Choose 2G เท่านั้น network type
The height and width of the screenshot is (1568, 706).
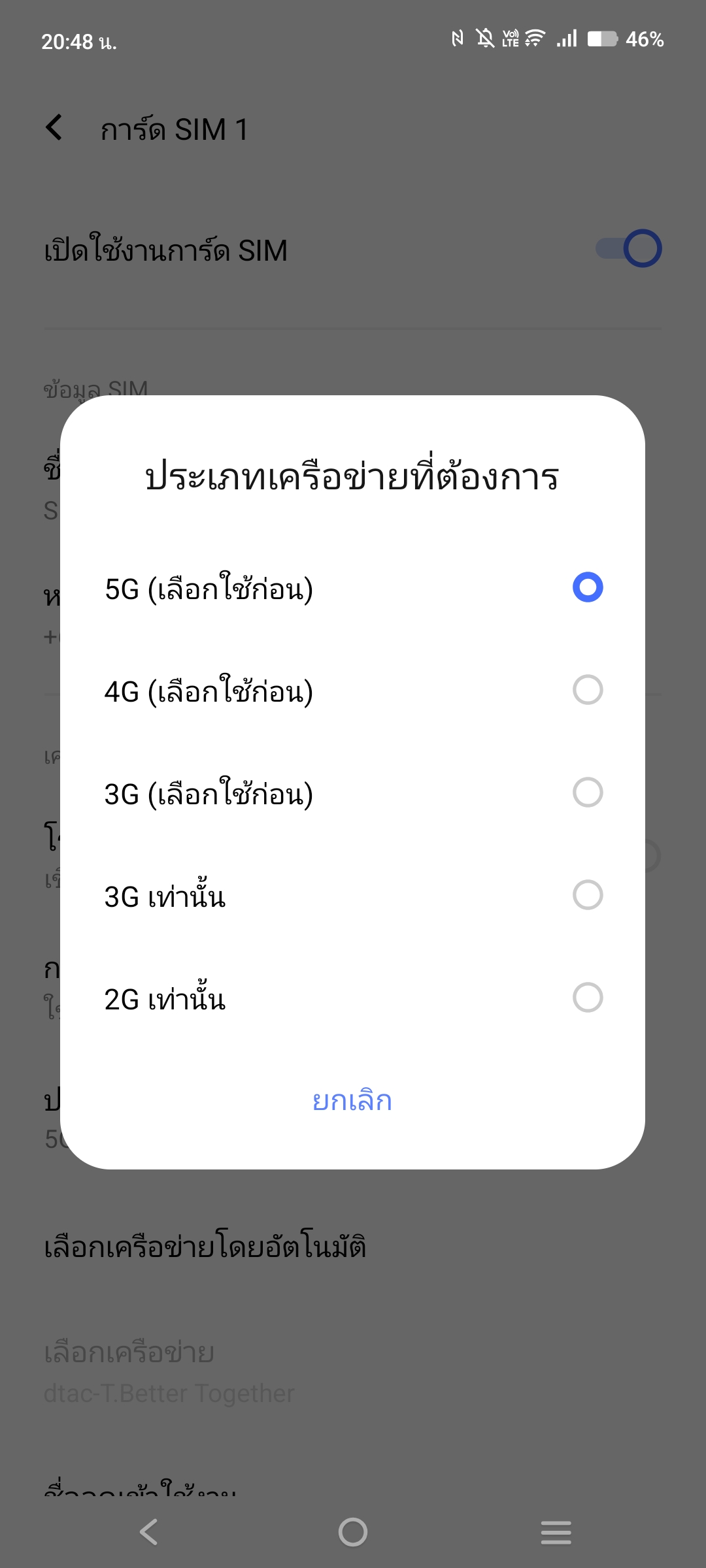352,998
